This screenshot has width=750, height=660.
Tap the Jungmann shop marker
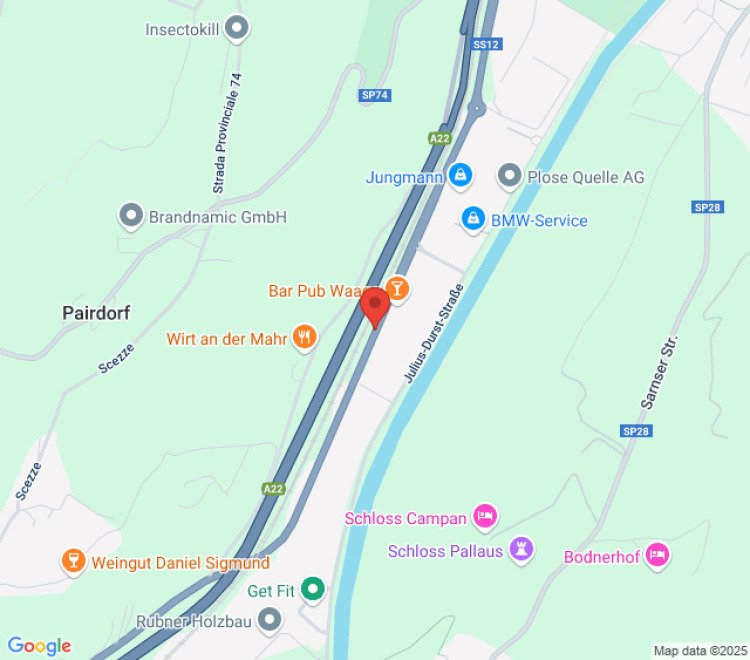(459, 177)
